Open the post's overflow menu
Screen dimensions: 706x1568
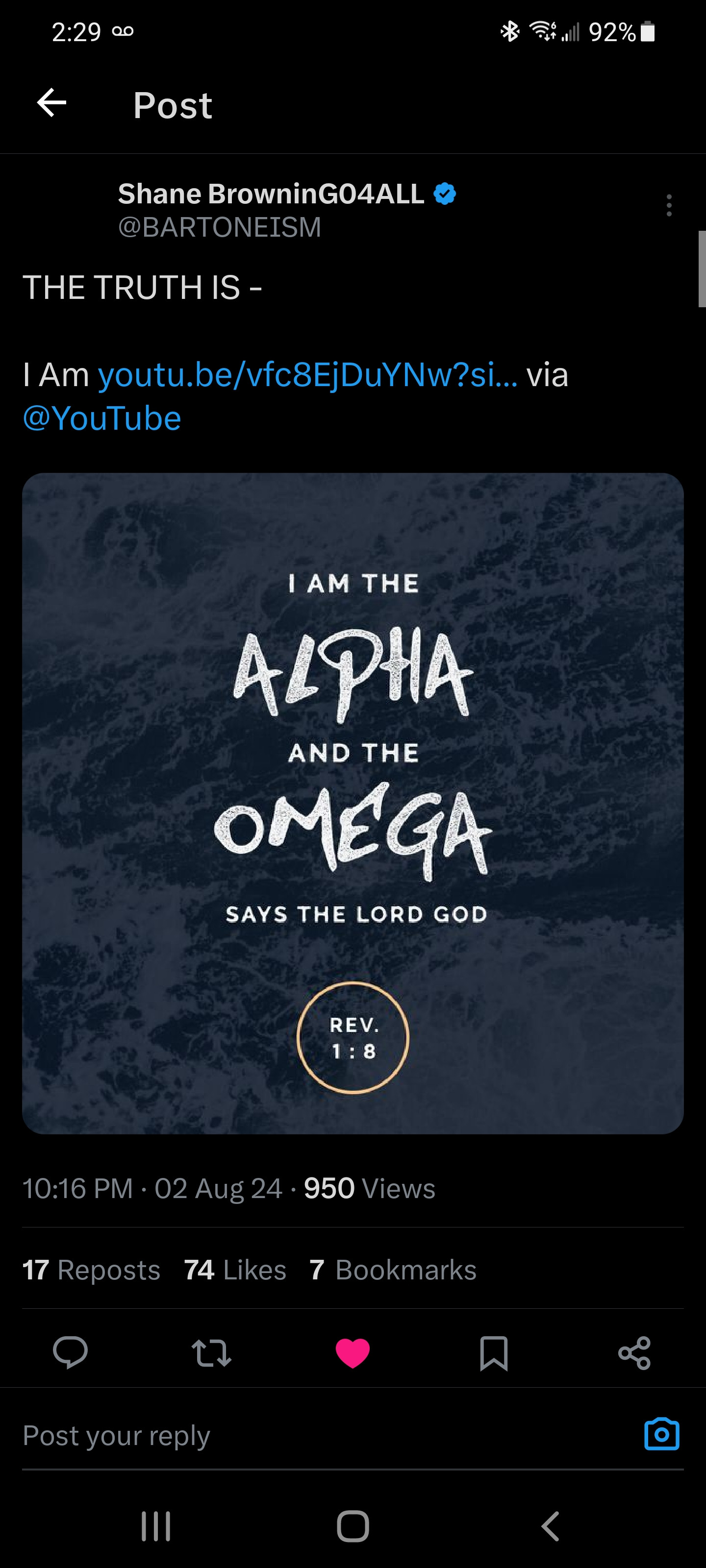(669, 206)
